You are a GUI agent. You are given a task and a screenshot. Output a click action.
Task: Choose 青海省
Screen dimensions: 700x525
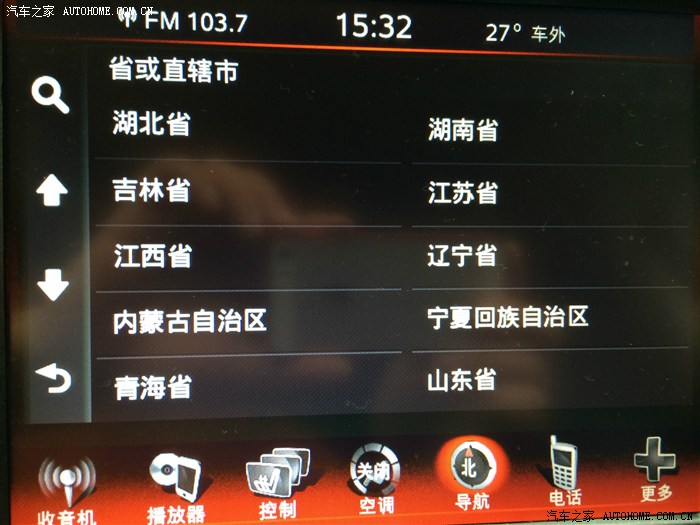[x=153, y=387]
